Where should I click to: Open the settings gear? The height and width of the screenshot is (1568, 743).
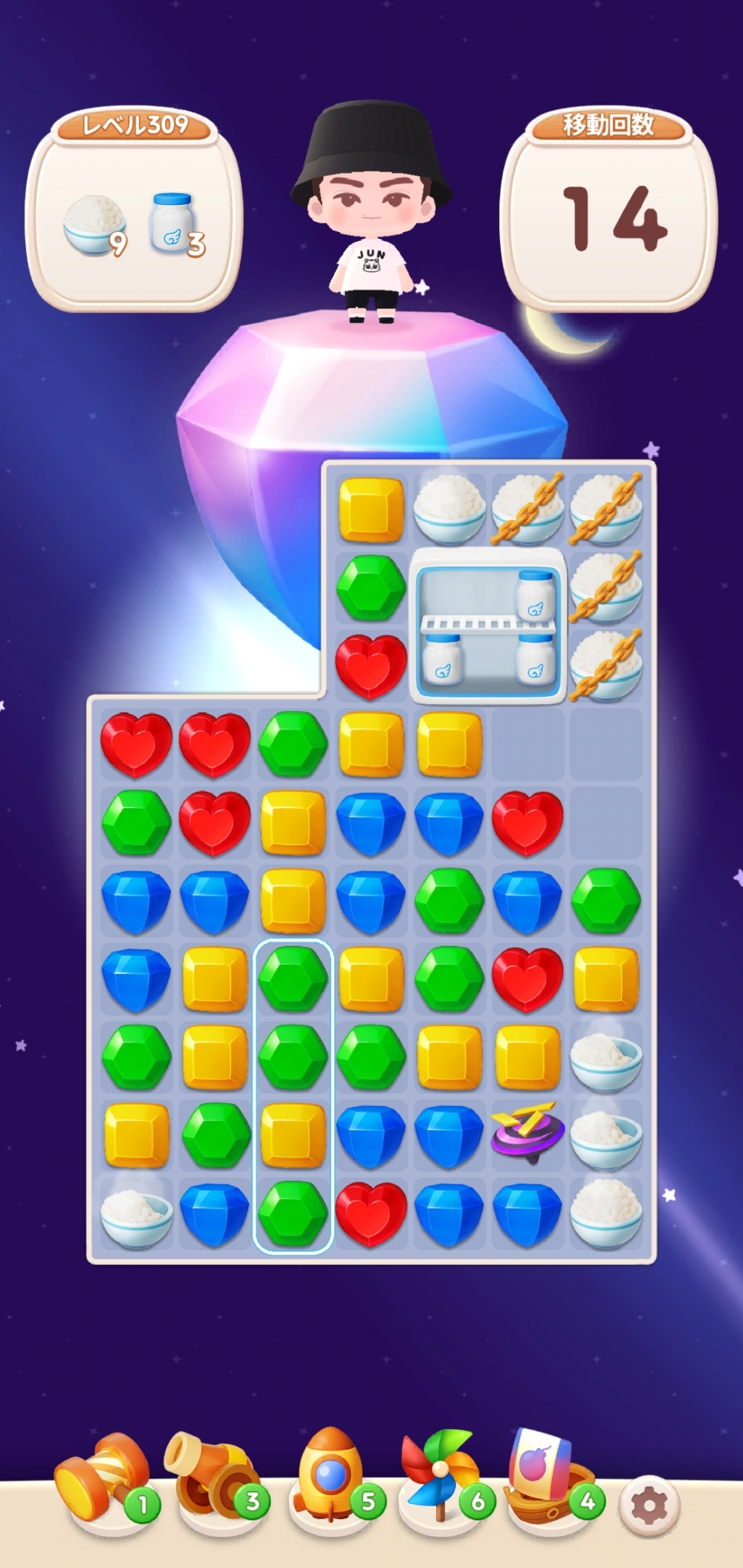tap(649, 1505)
